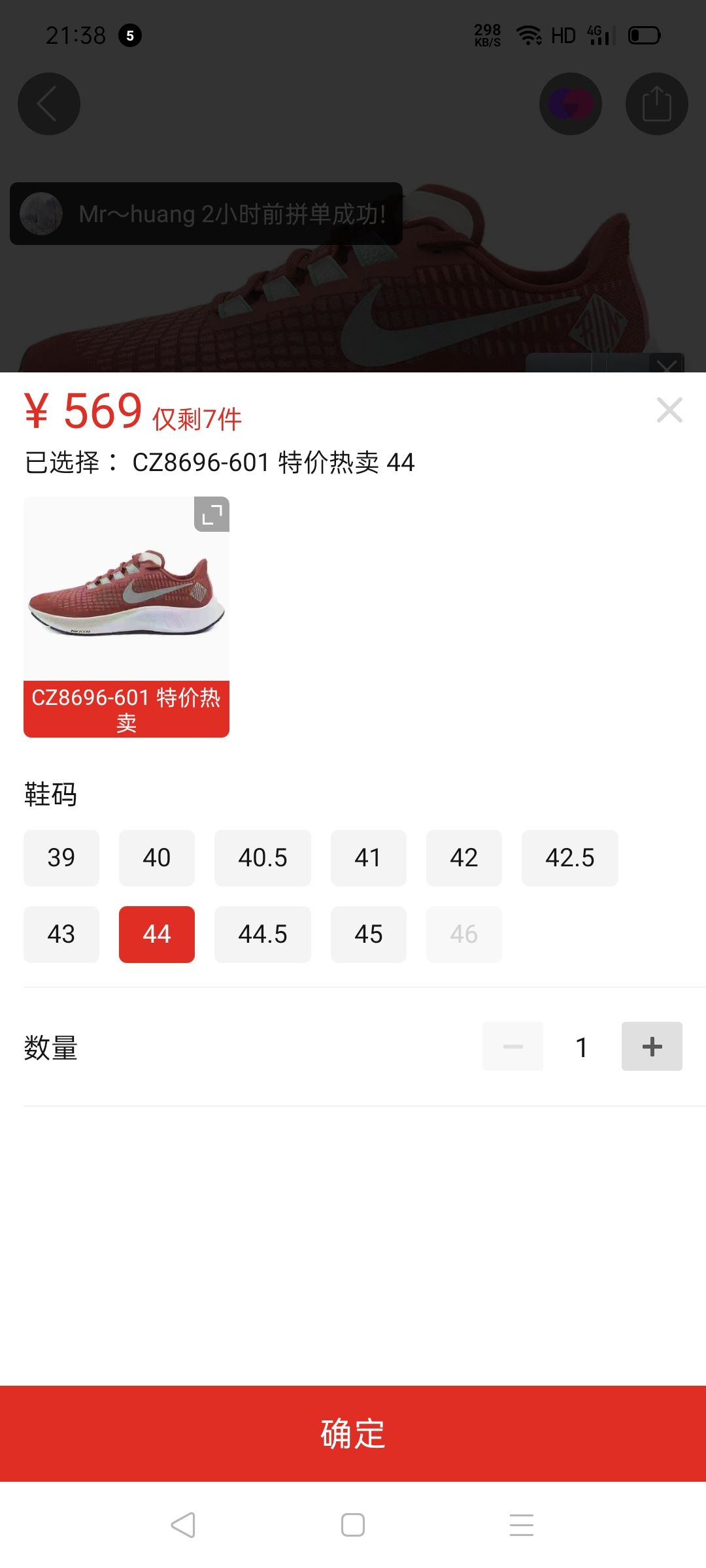706x1568 pixels.
Task: Choose size 40.5 from the size list
Action: pos(262,858)
